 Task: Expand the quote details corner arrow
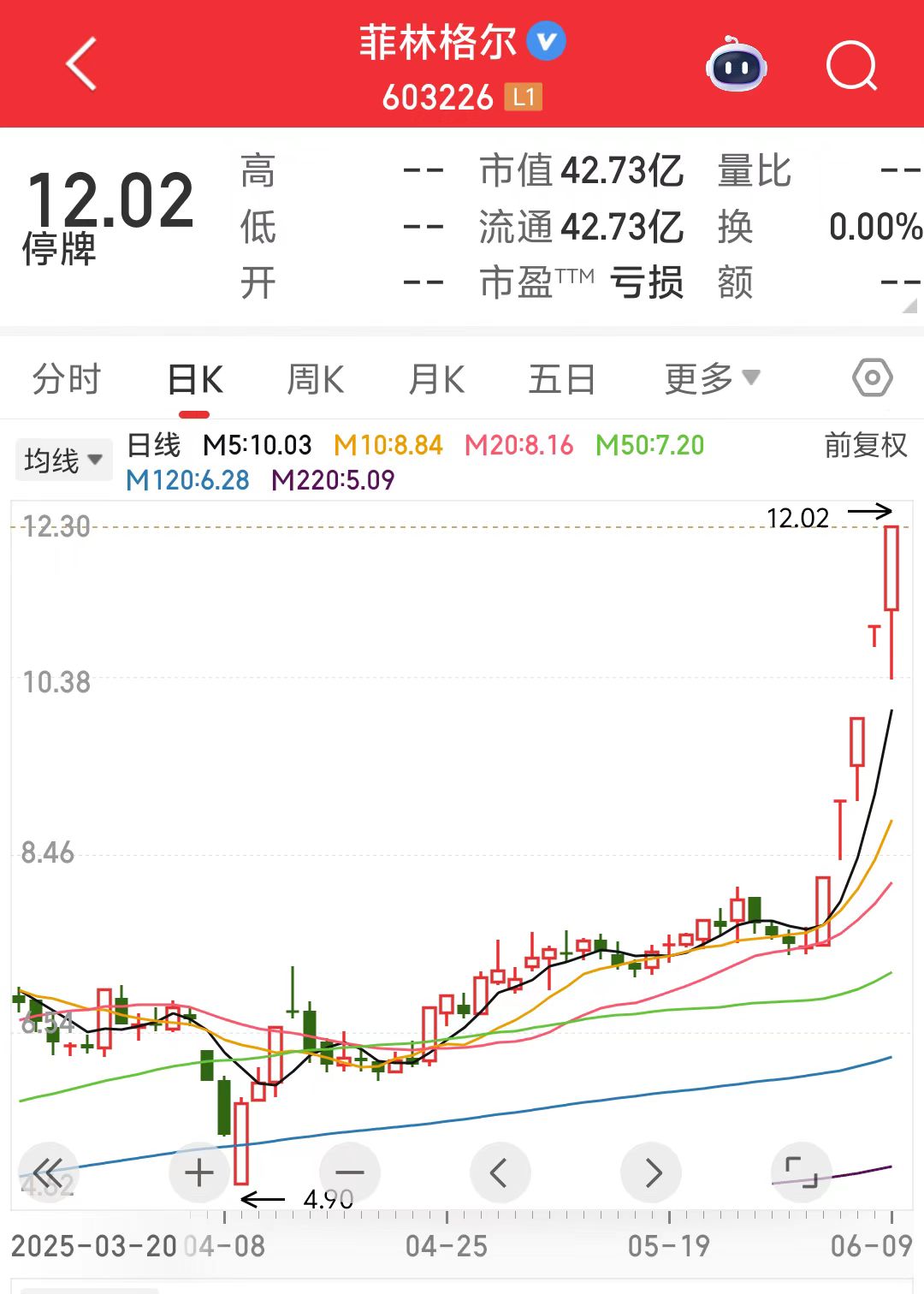coord(909,306)
